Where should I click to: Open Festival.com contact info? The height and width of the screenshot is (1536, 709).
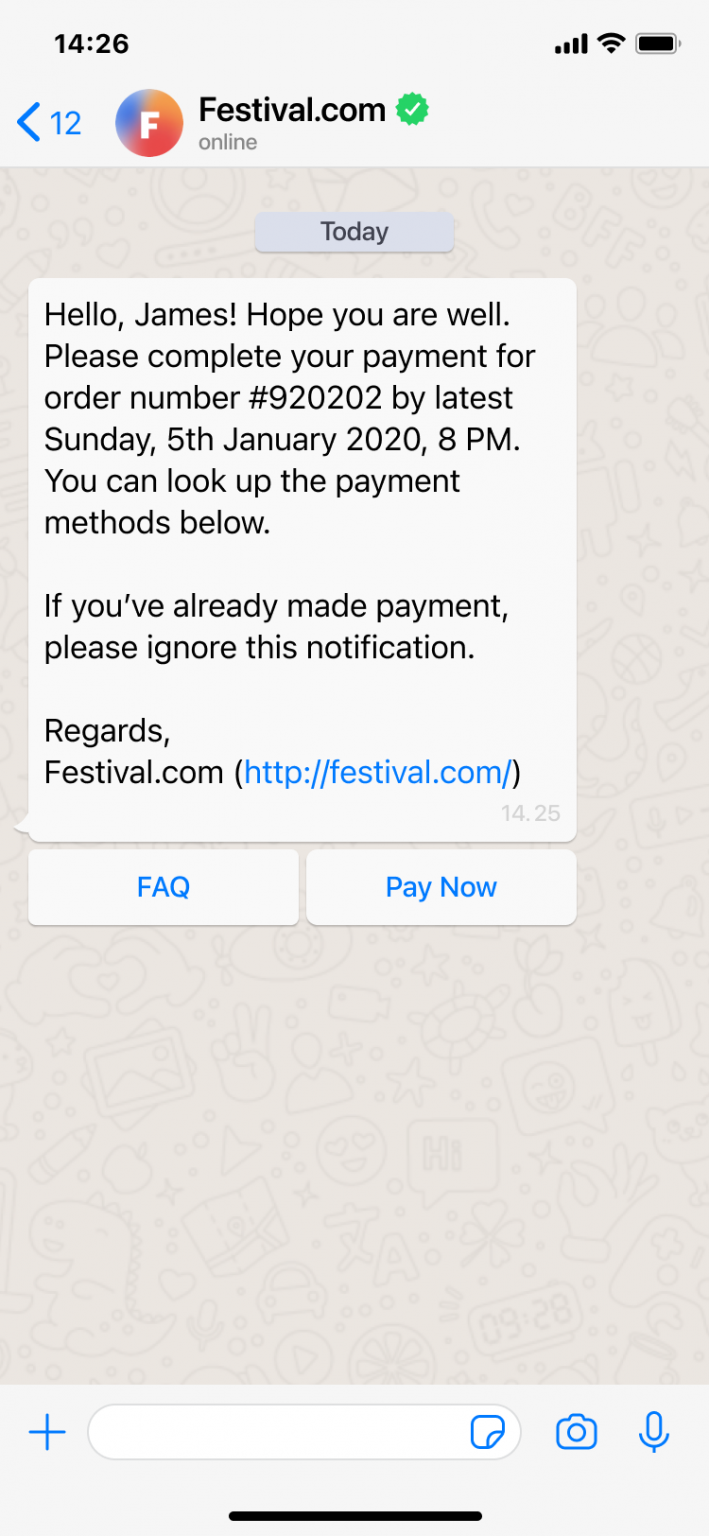tap(292, 122)
